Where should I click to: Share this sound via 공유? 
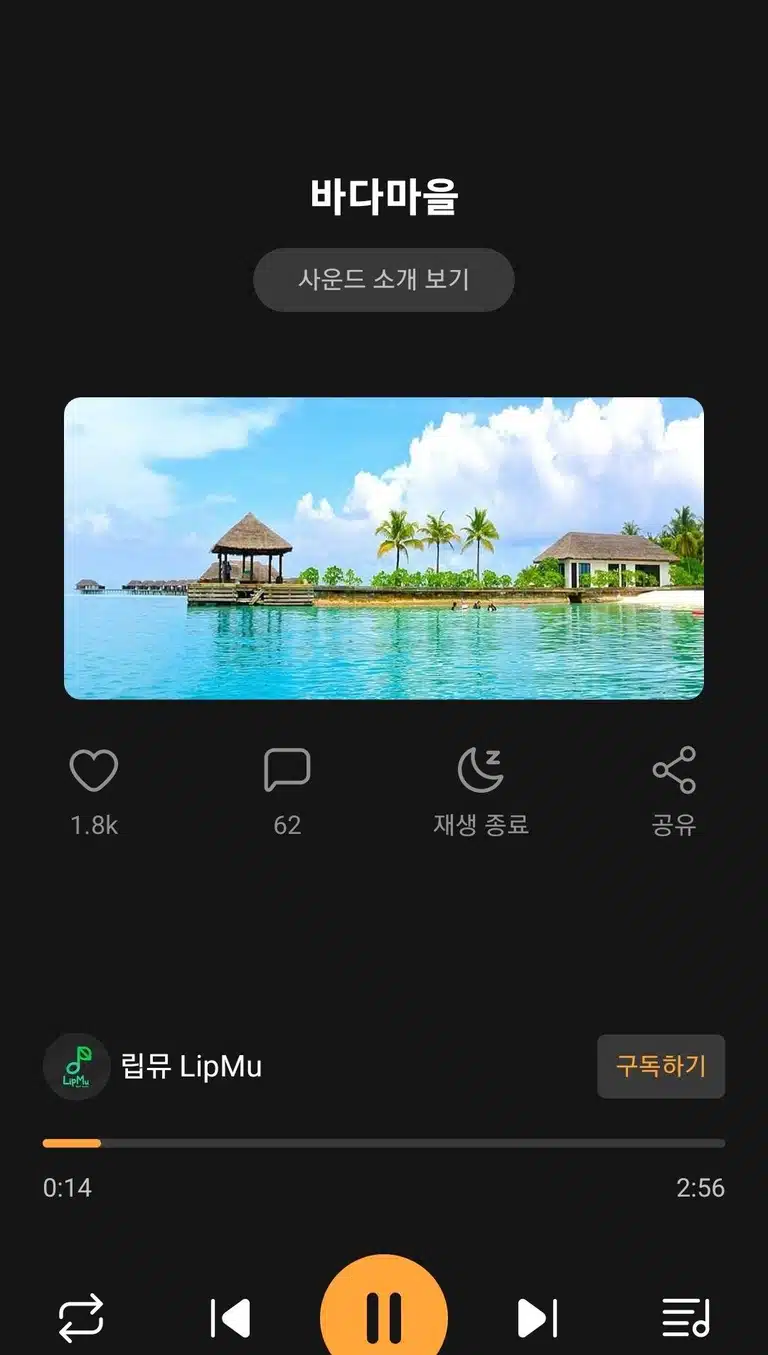674,770
